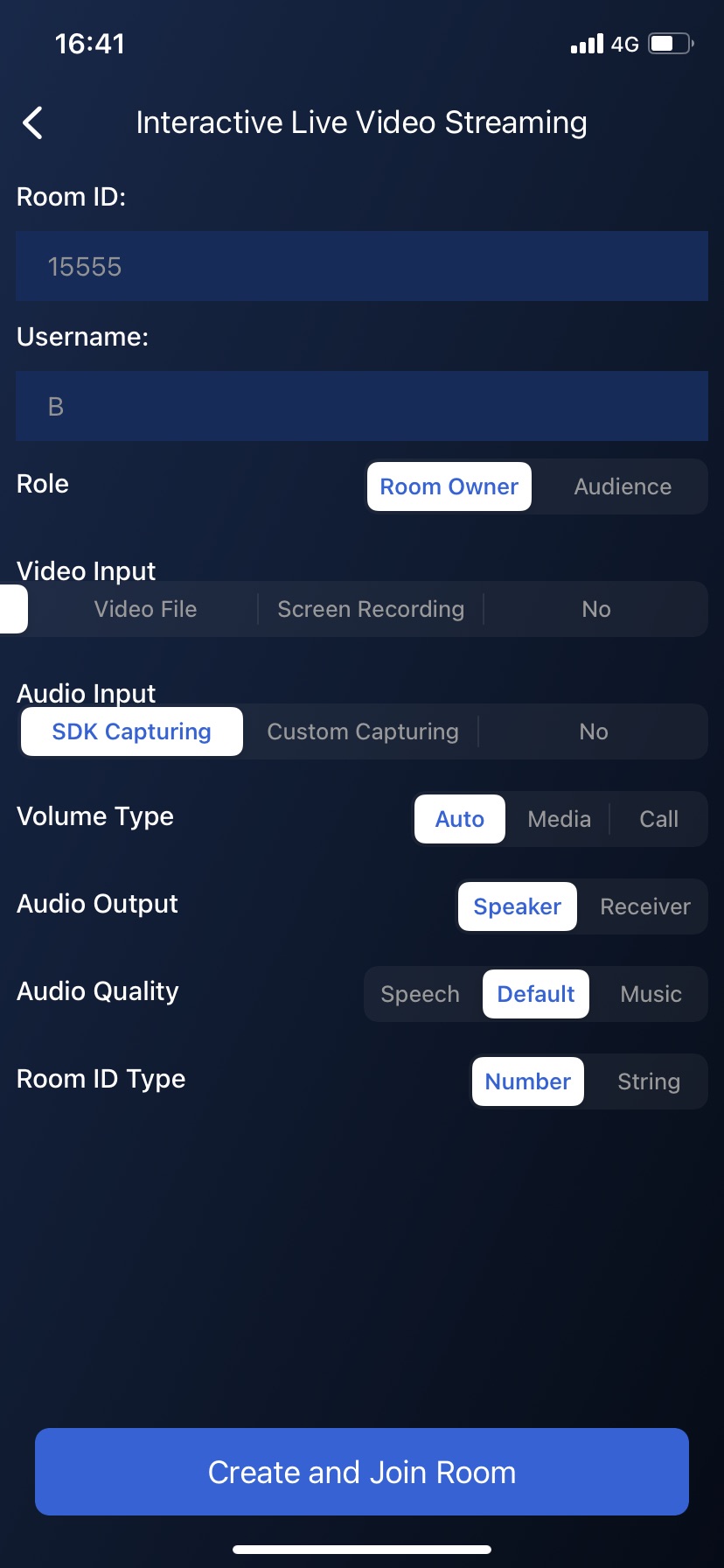Choose Music audio quality
The height and width of the screenshot is (1568, 724).
(651, 994)
